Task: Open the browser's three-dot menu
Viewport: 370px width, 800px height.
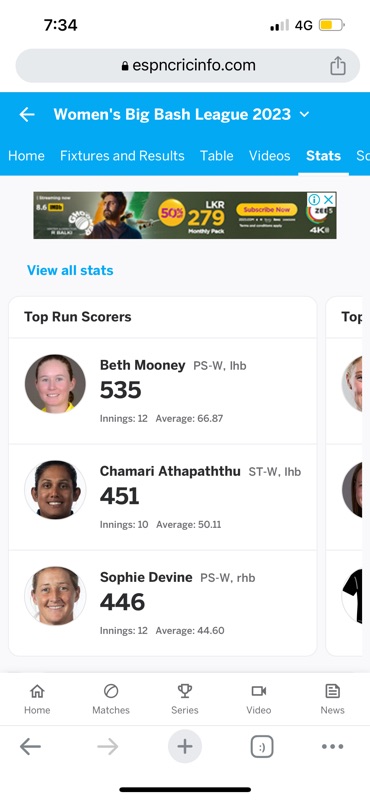Action: pos(332,747)
